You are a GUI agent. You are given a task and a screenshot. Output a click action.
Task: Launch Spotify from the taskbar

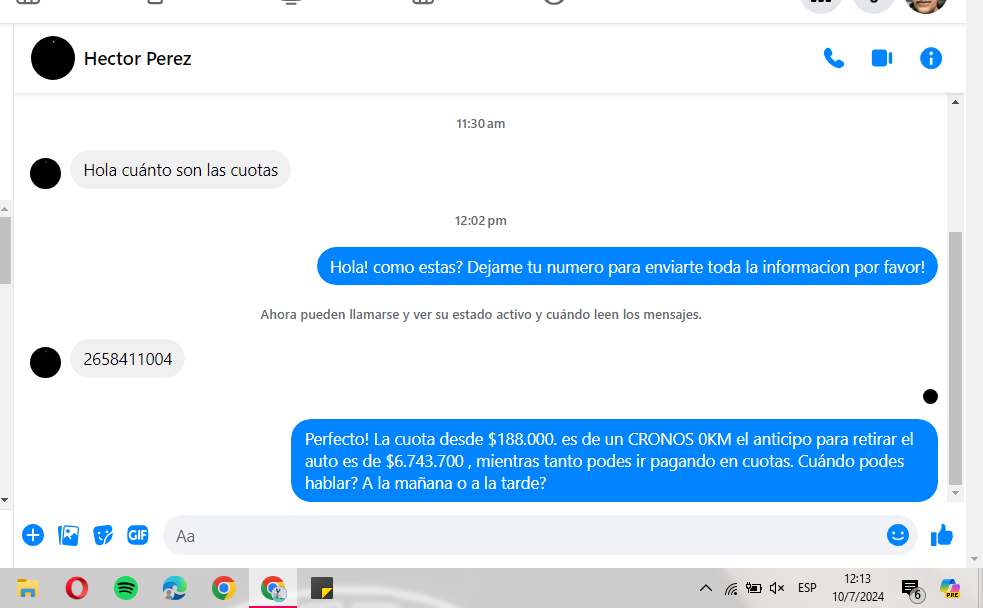point(126,588)
